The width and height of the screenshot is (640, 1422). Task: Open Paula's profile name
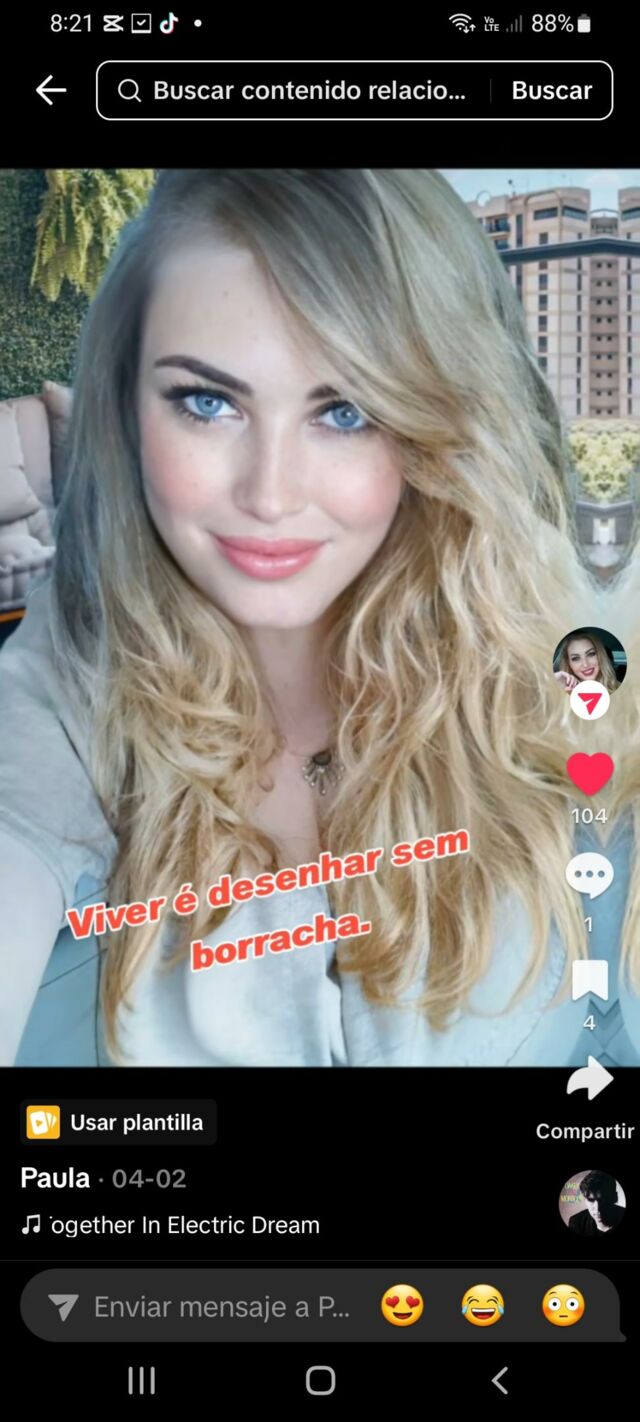pyautogui.click(x=55, y=1178)
